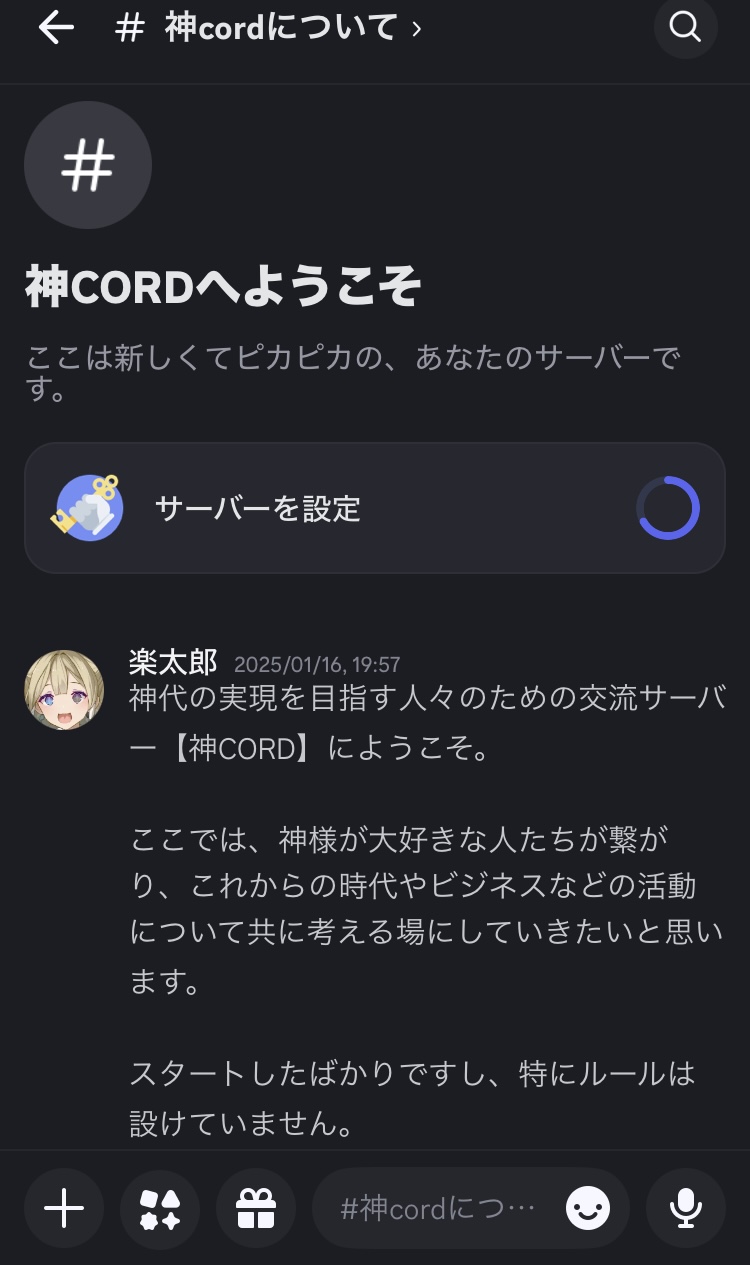View 楽太郎's profile avatar

tap(64, 690)
